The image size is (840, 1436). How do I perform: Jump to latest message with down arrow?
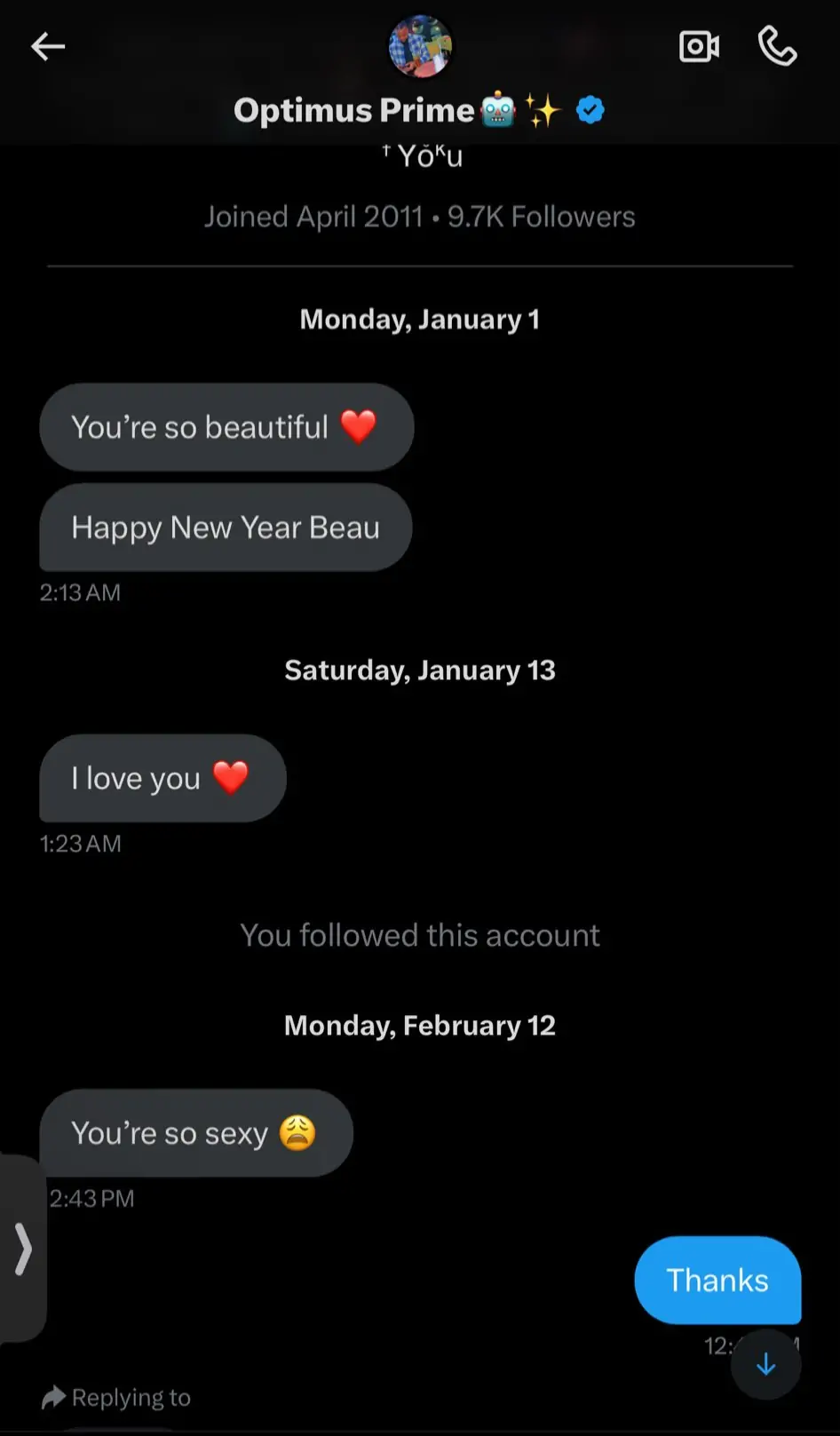pyautogui.click(x=765, y=1364)
